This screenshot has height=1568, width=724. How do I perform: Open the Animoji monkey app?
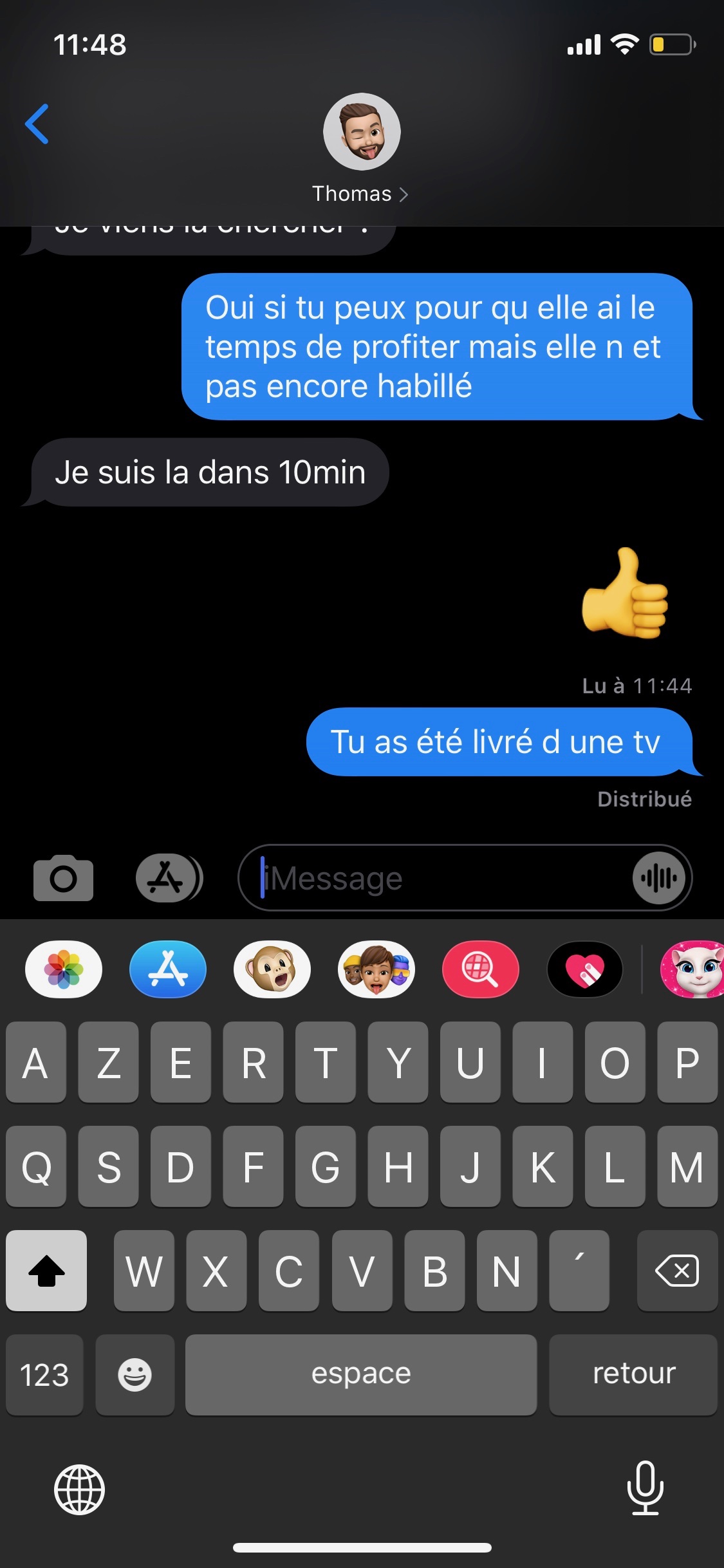point(272,969)
